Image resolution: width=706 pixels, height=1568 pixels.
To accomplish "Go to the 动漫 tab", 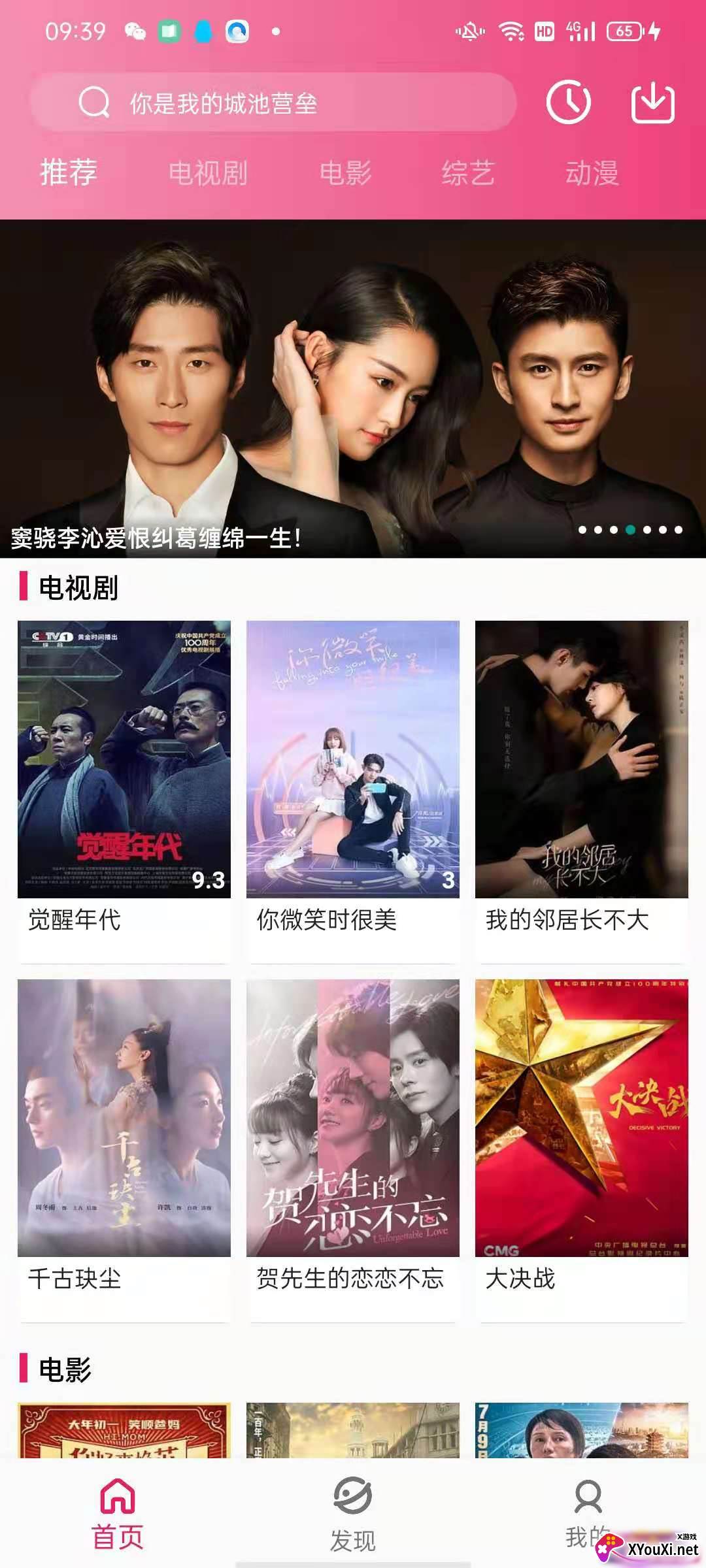I will point(592,173).
